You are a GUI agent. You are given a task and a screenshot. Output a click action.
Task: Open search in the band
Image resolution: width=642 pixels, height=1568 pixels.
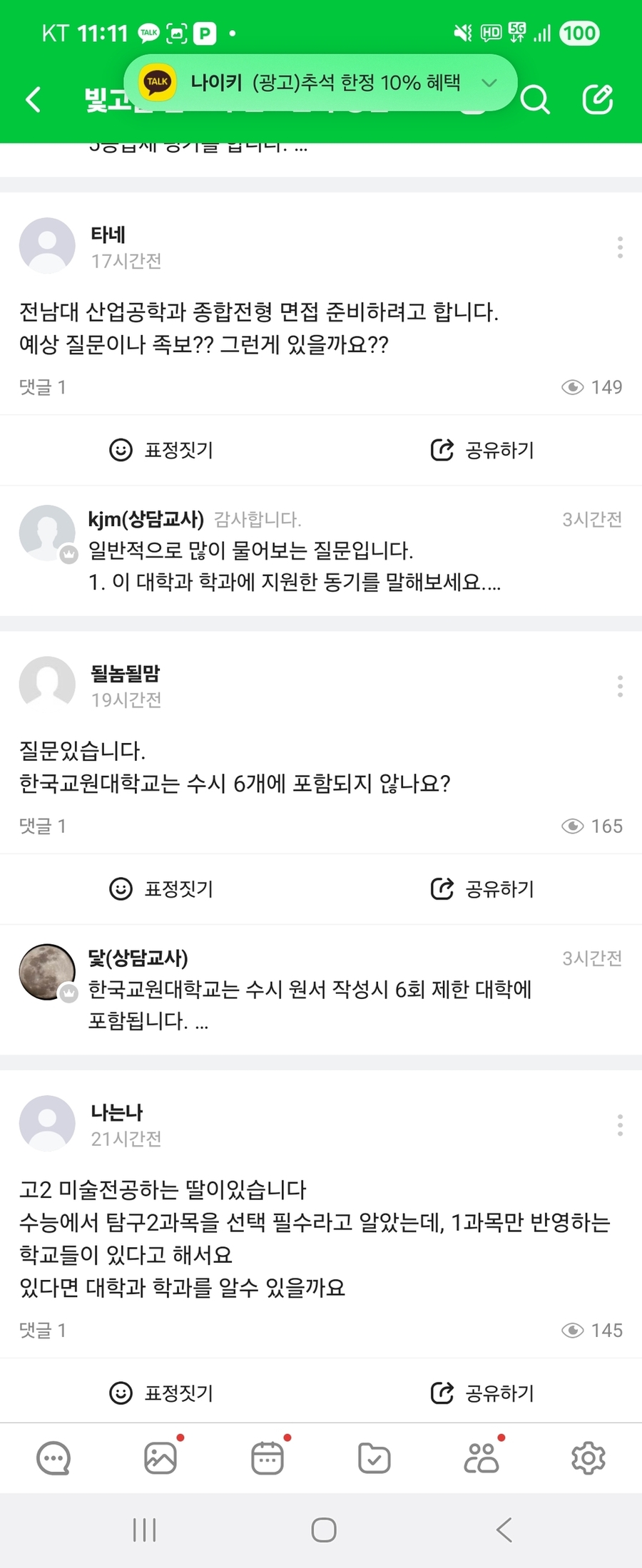click(535, 100)
